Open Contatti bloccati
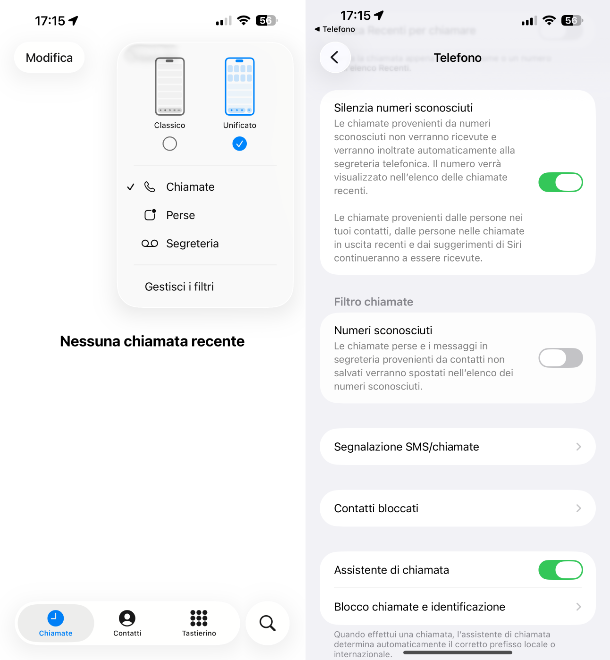The width and height of the screenshot is (610, 660). tap(457, 508)
